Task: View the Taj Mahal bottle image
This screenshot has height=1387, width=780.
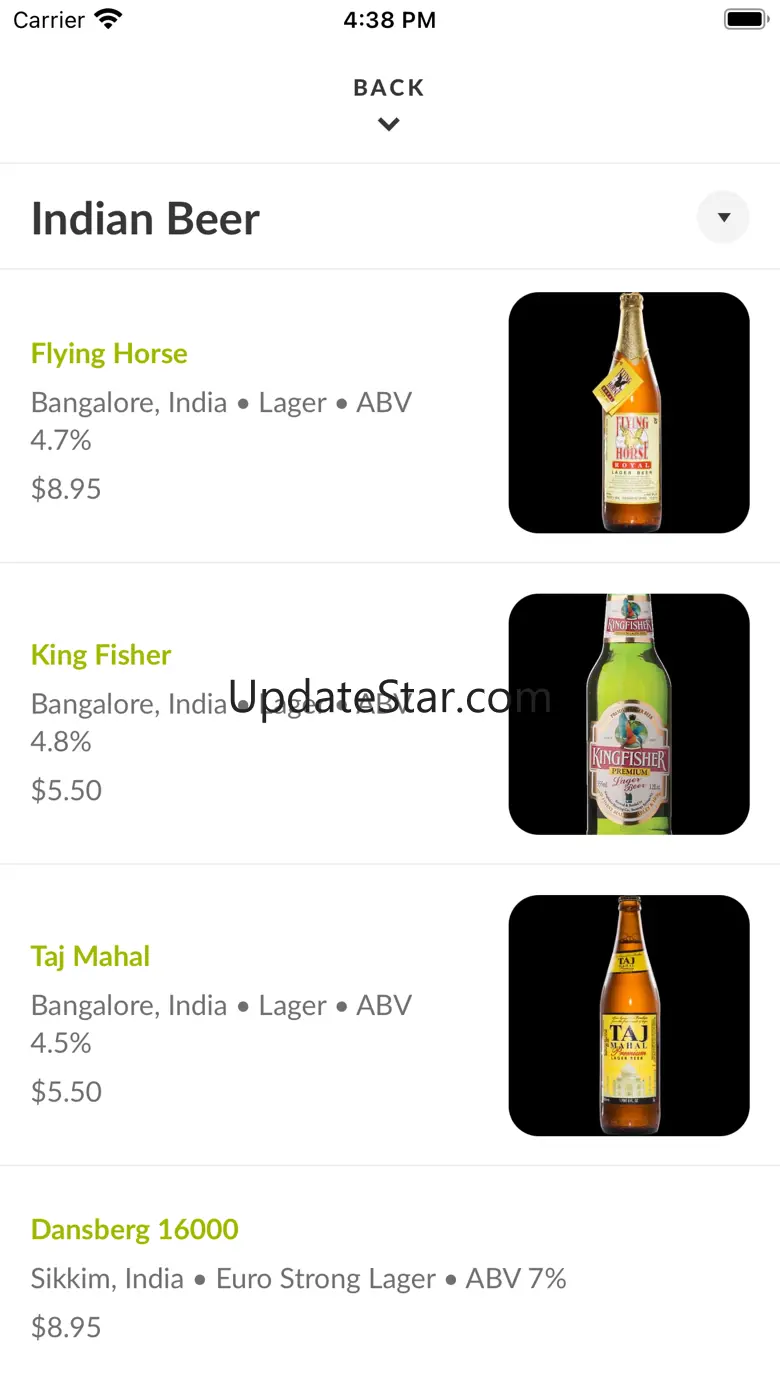Action: 629,1015
